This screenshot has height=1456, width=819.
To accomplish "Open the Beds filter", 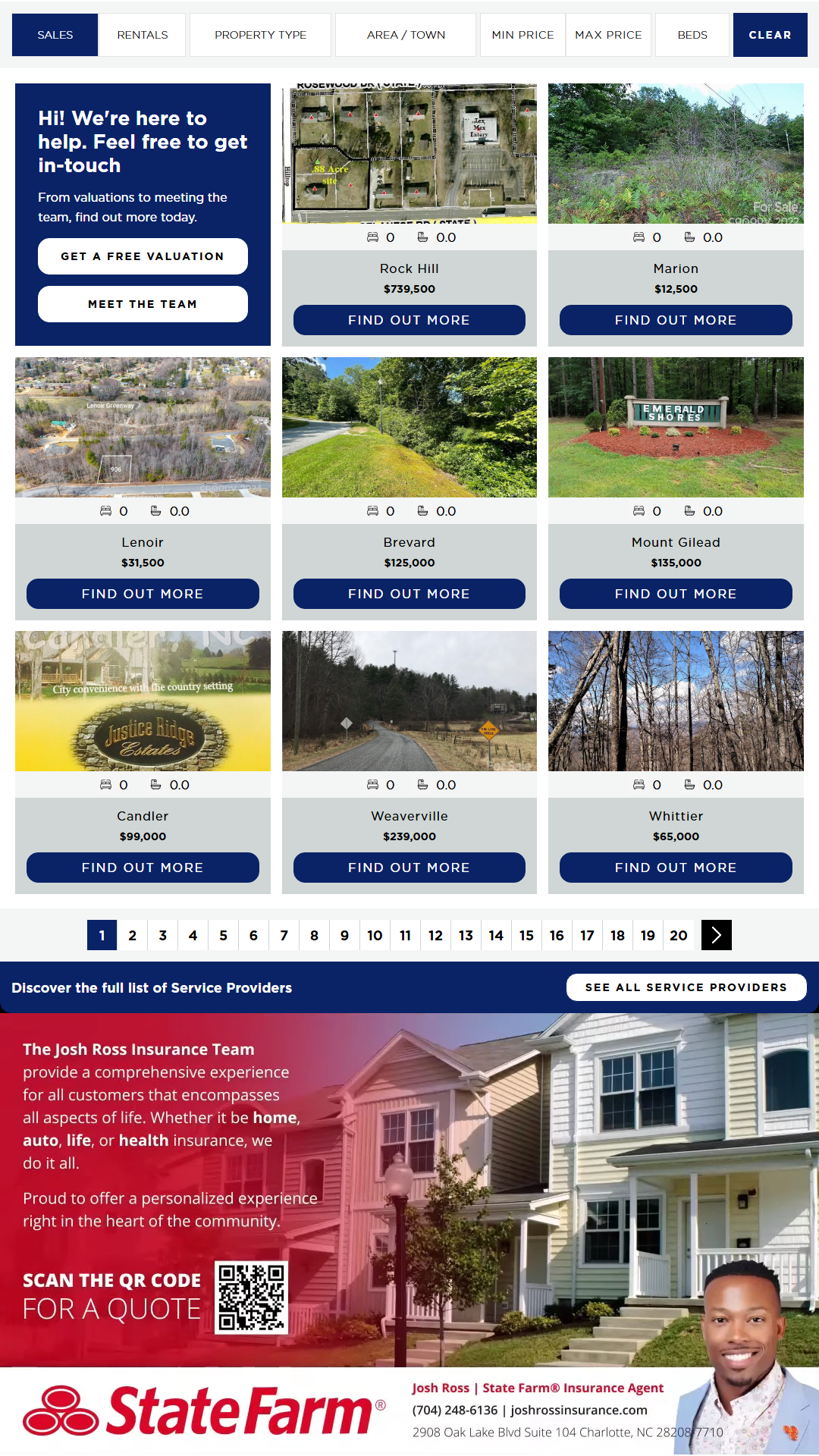I will point(692,35).
